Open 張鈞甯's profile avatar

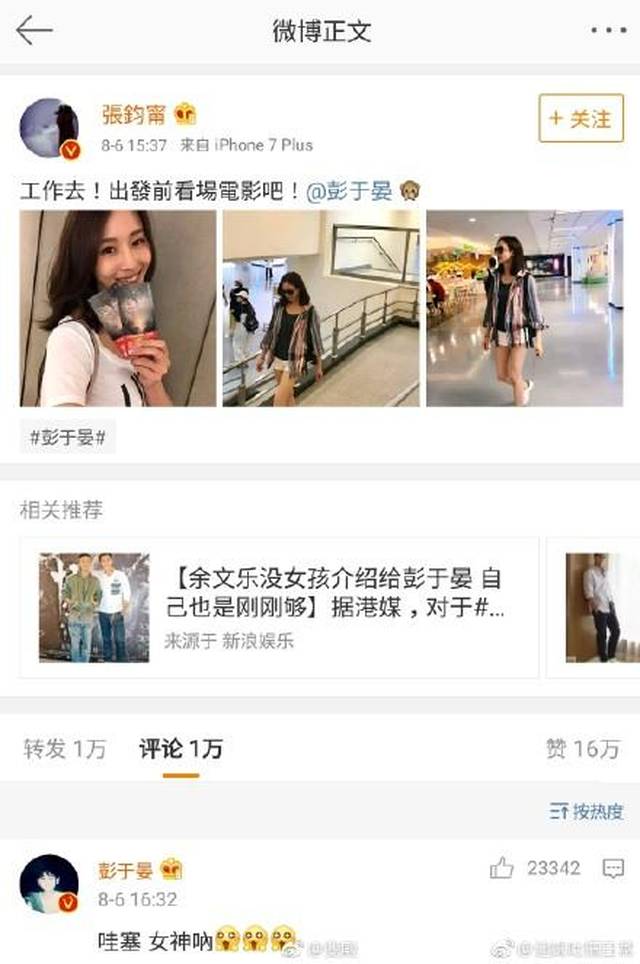click(x=49, y=128)
